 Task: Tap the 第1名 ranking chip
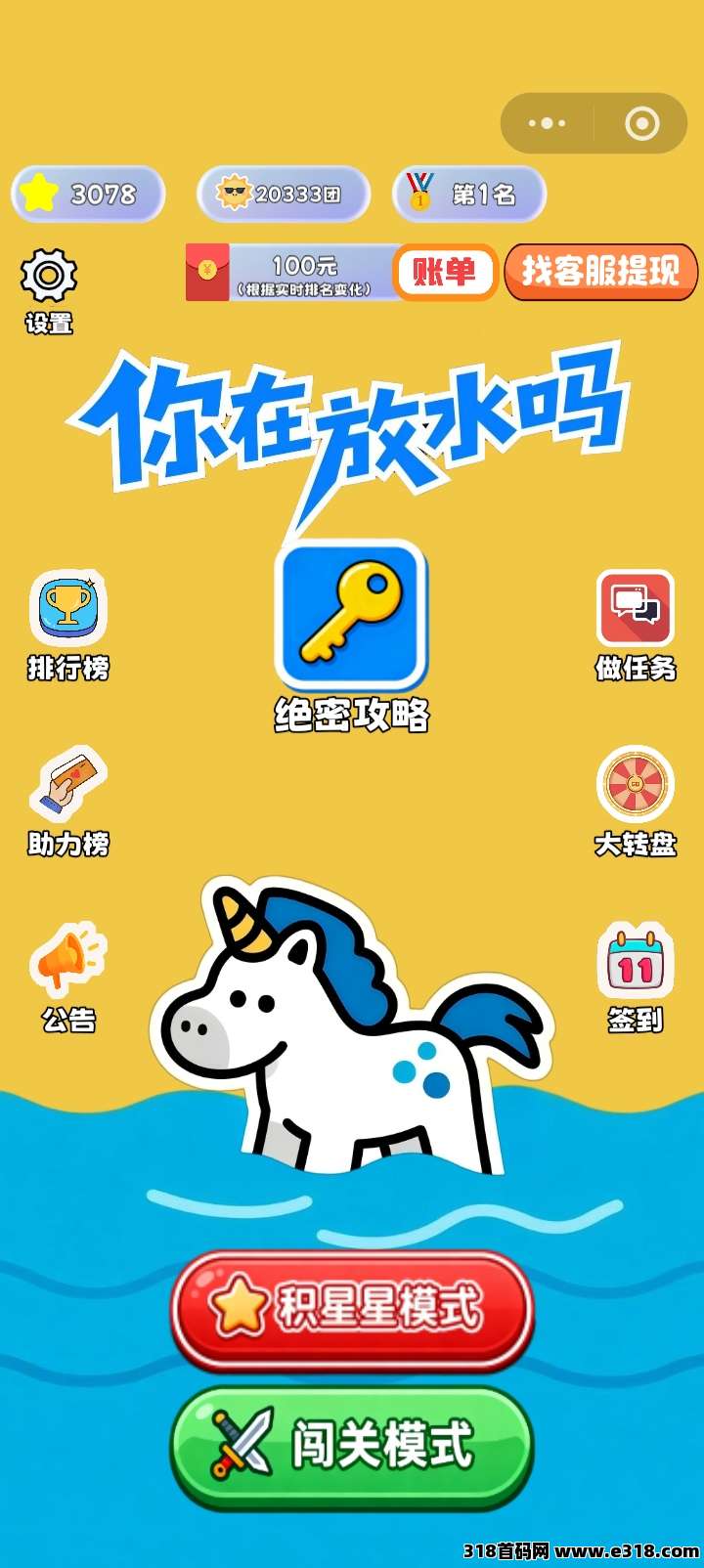[x=469, y=194]
